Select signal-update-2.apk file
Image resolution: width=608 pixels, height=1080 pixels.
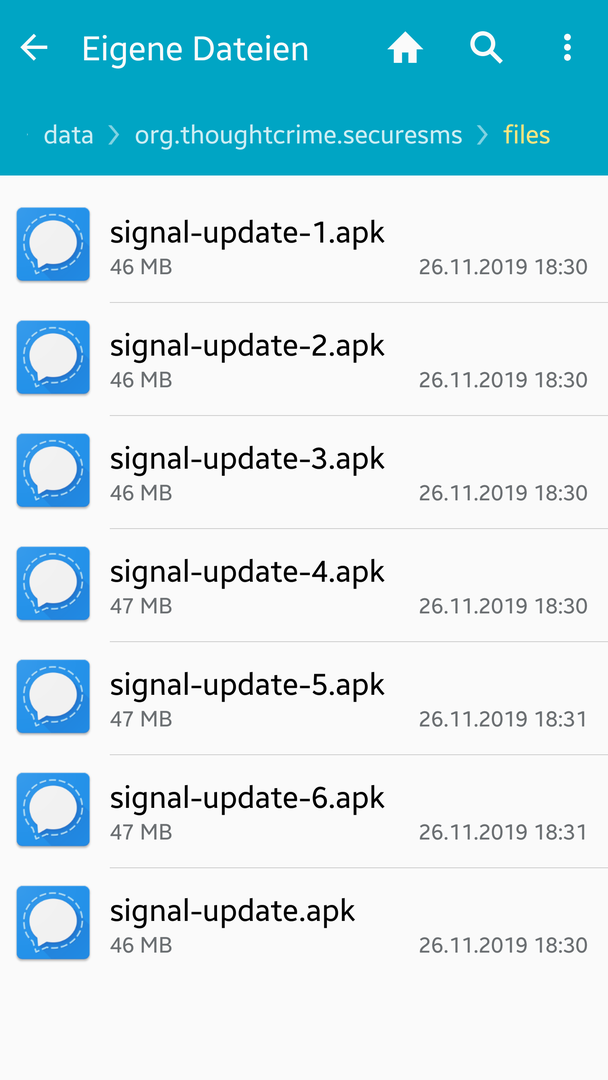click(x=304, y=358)
